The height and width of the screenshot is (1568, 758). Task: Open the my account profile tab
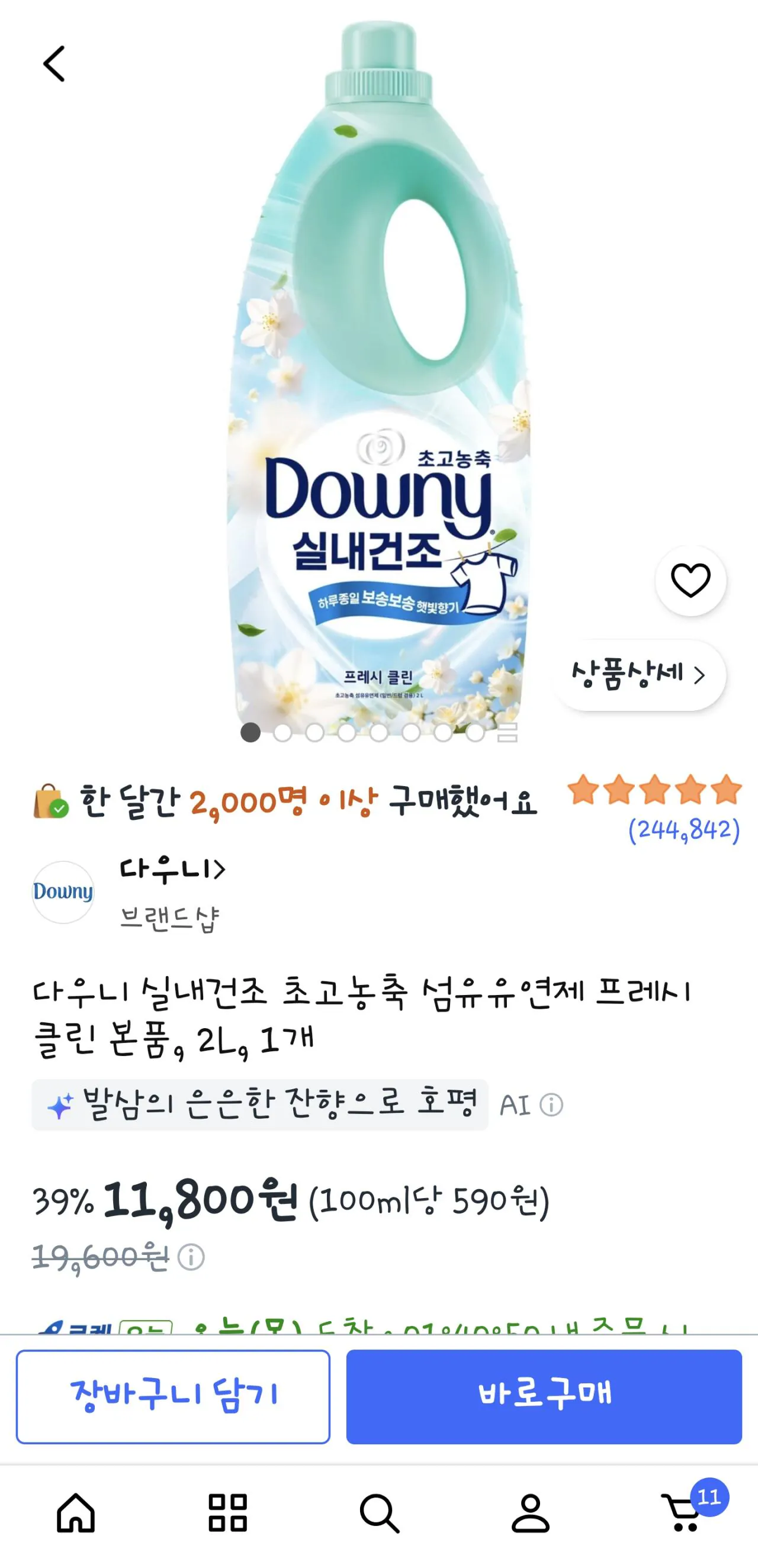pos(530,1512)
